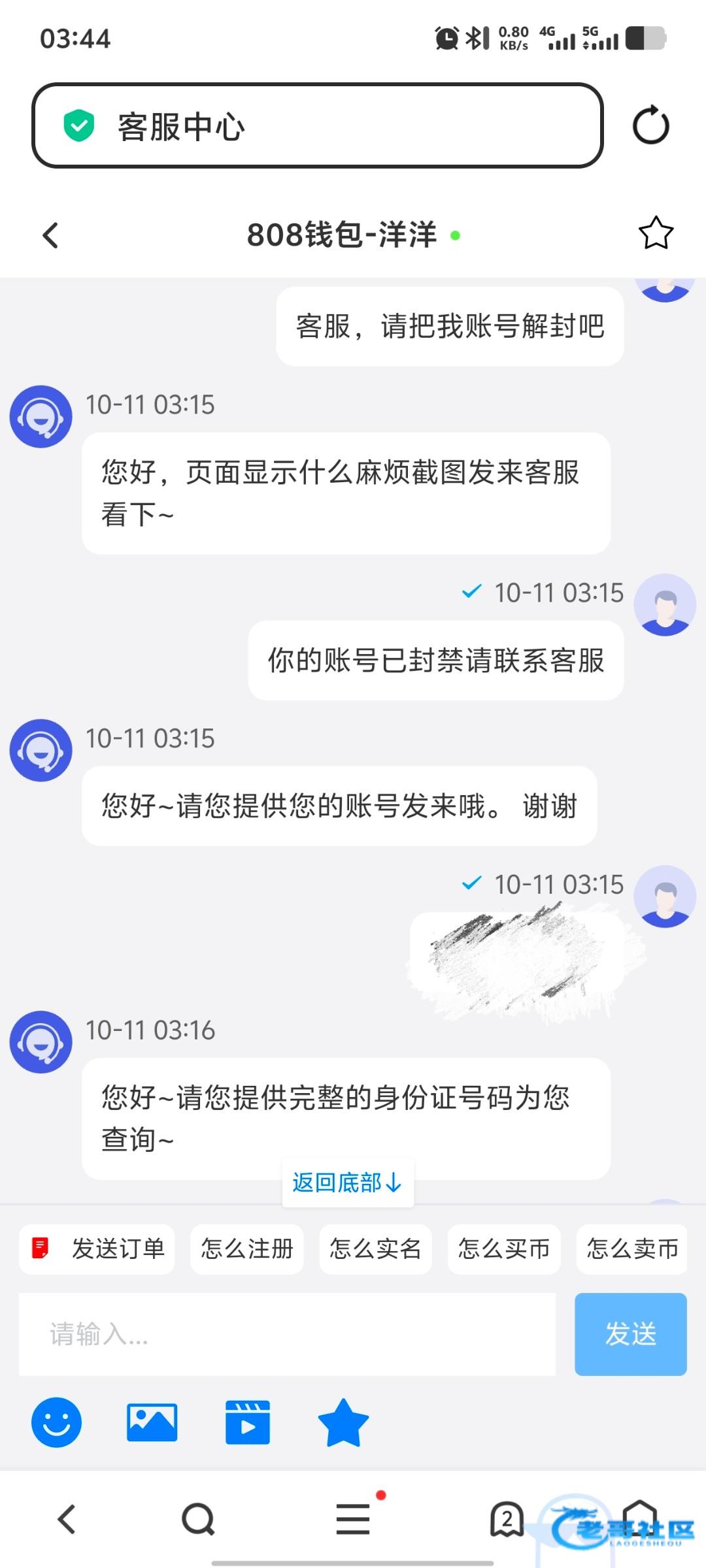Image resolution: width=706 pixels, height=1568 pixels.
Task: Hit the 发送 button
Action: tap(630, 1334)
